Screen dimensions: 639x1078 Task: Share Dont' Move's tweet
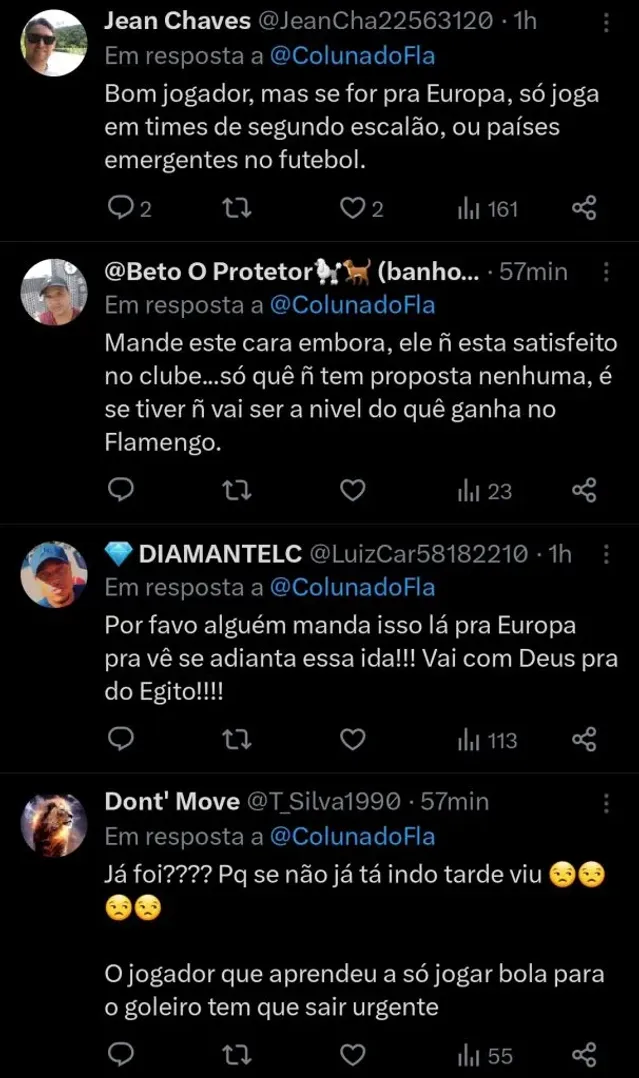pos(584,1054)
